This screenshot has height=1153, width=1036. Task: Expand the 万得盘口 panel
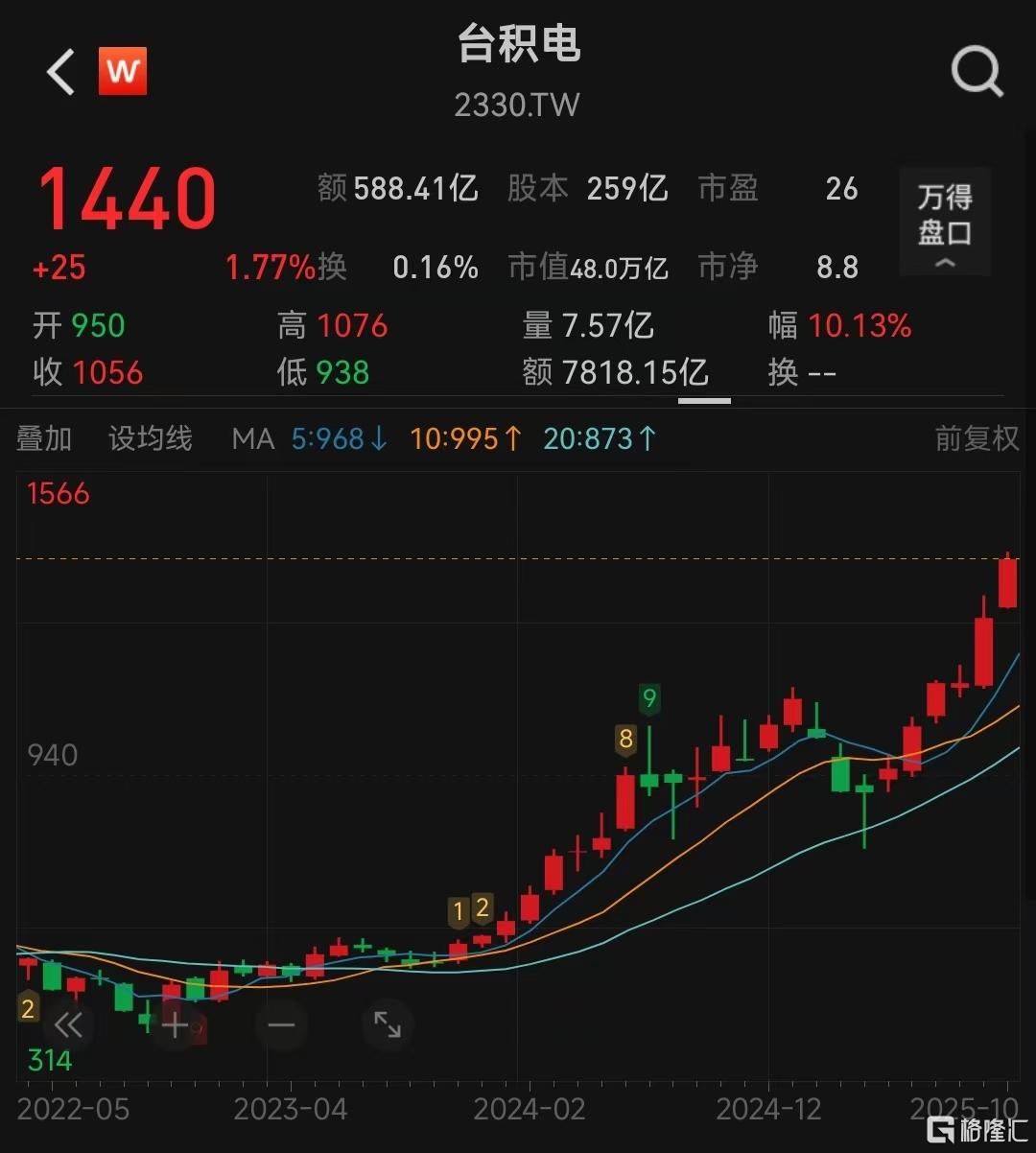[945, 222]
